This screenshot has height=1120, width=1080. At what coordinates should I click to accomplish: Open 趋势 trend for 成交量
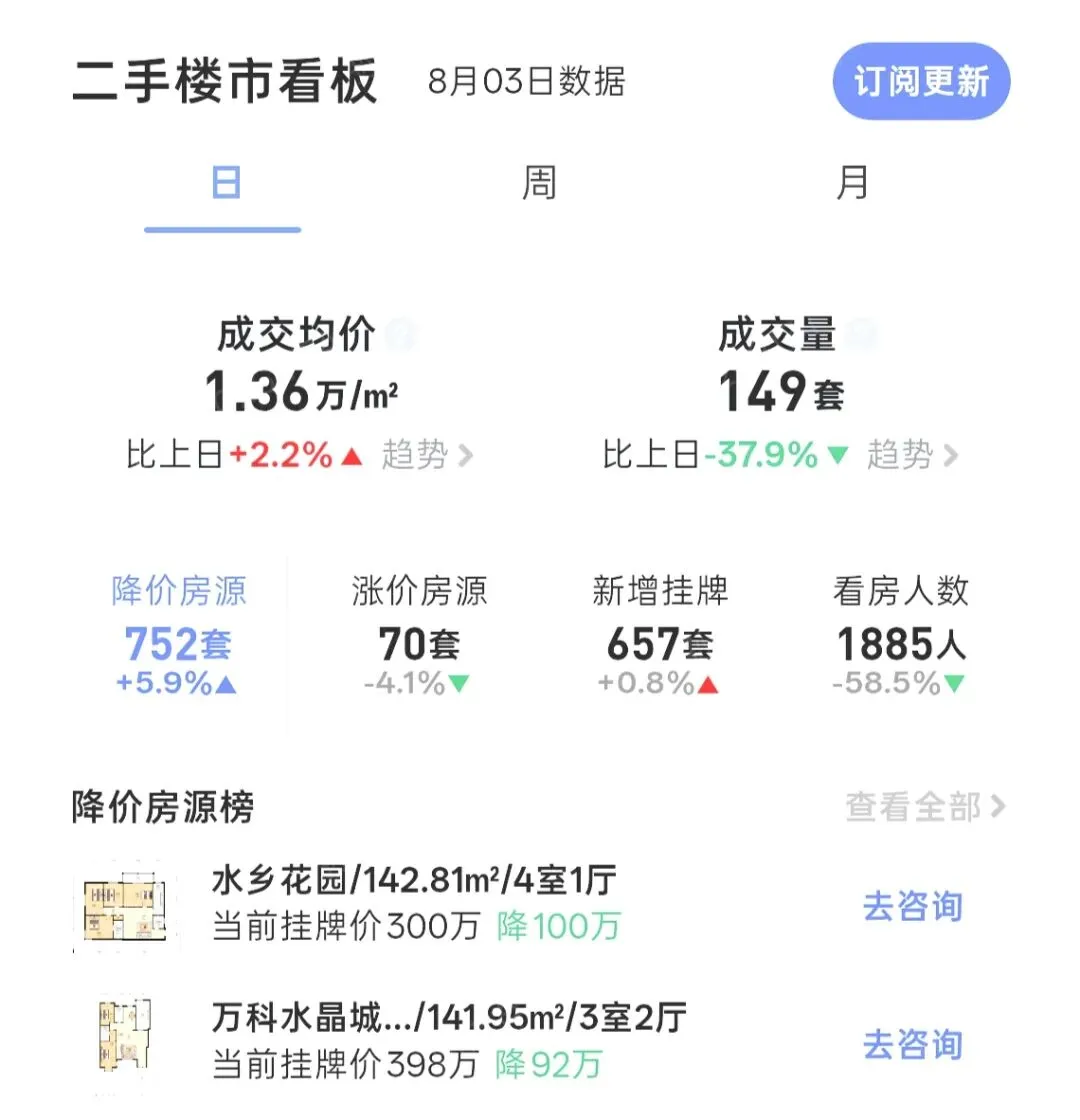coord(912,454)
